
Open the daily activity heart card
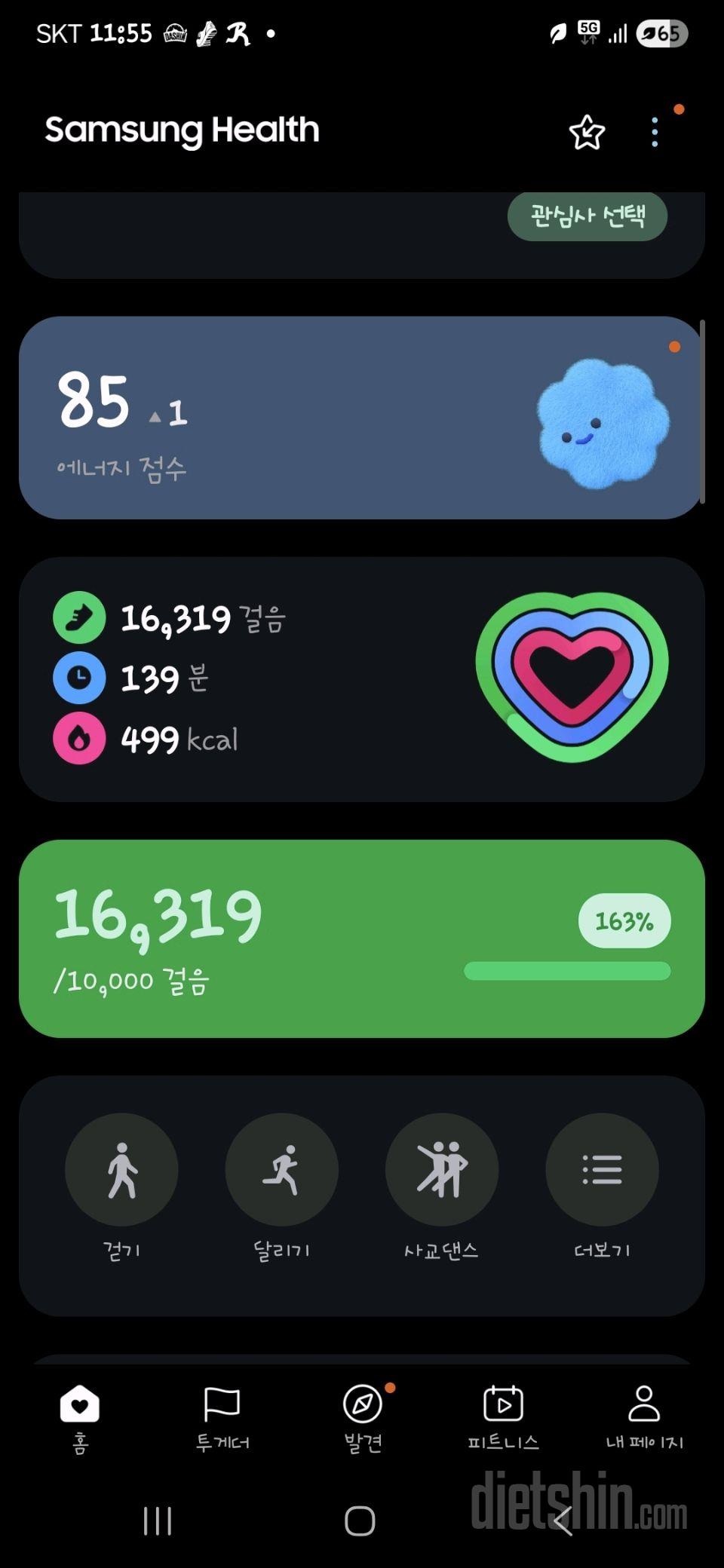coord(360,678)
